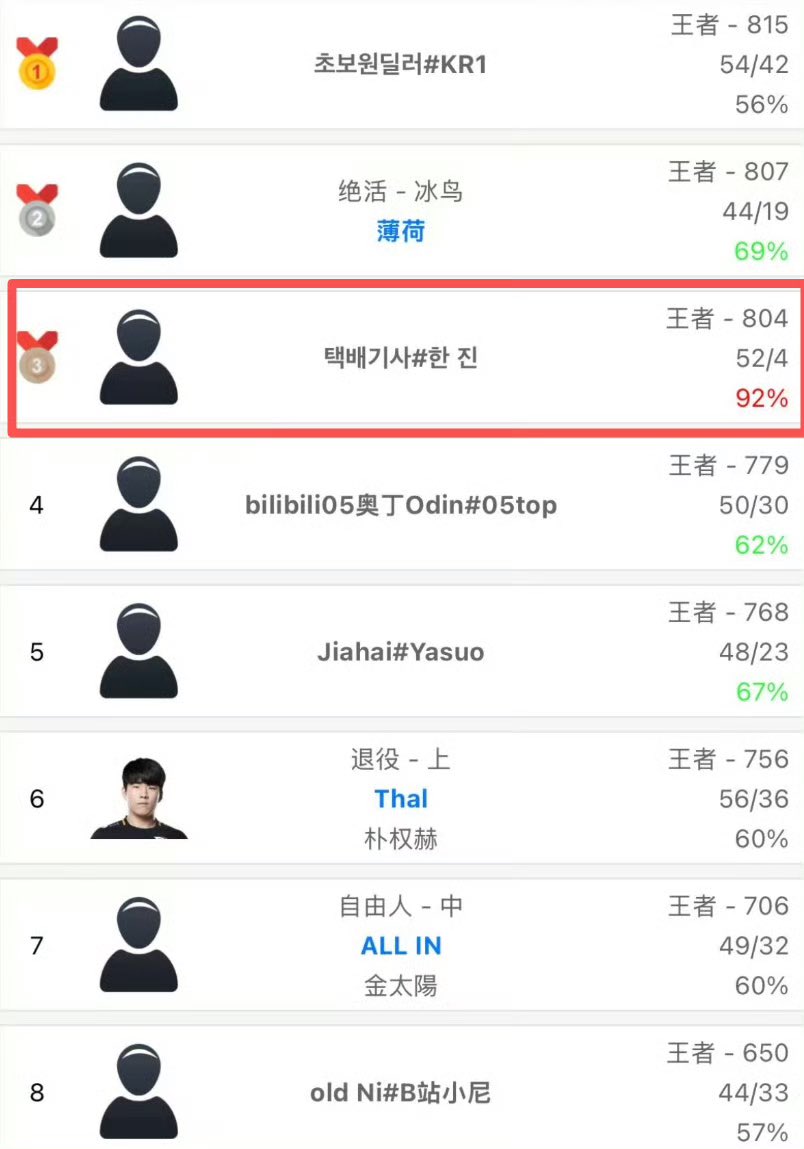The image size is (804, 1149).
Task: Open the player row 초보원딜러#KR1
Action: click(400, 65)
